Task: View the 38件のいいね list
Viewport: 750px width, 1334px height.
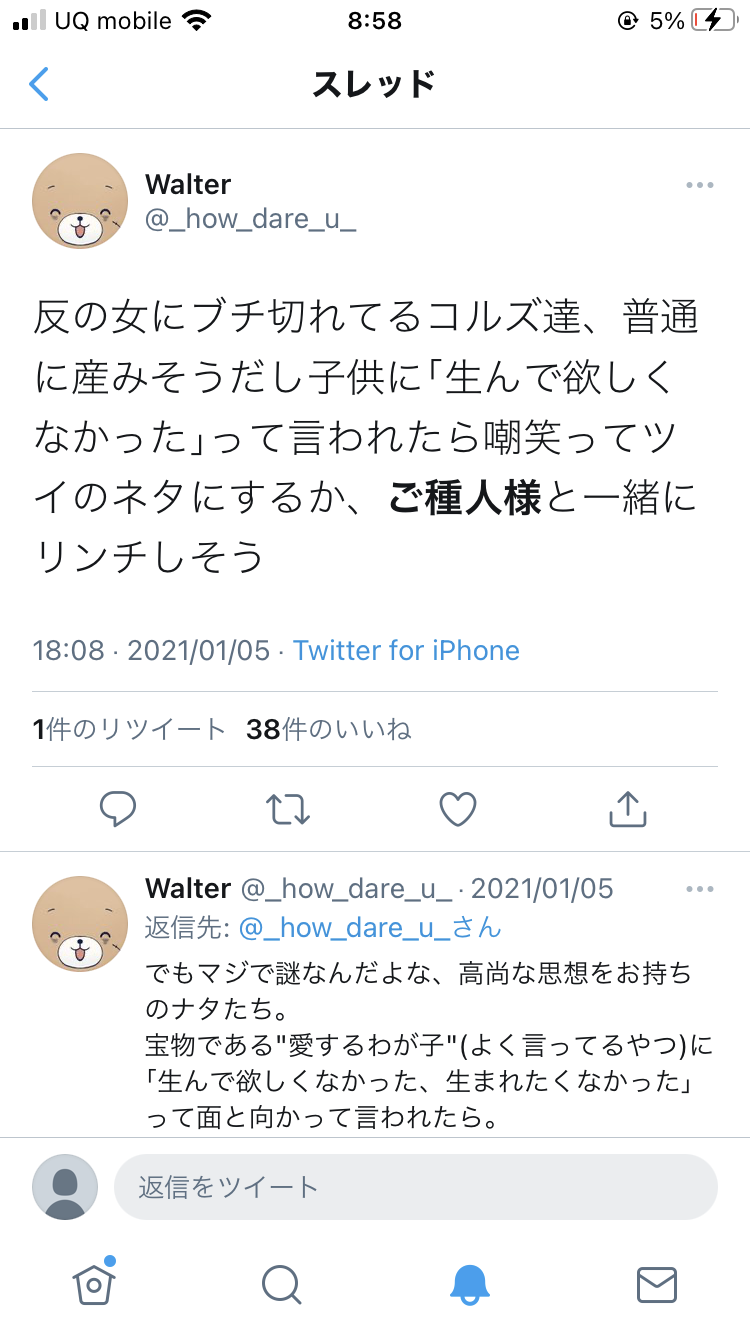Action: coord(329,730)
